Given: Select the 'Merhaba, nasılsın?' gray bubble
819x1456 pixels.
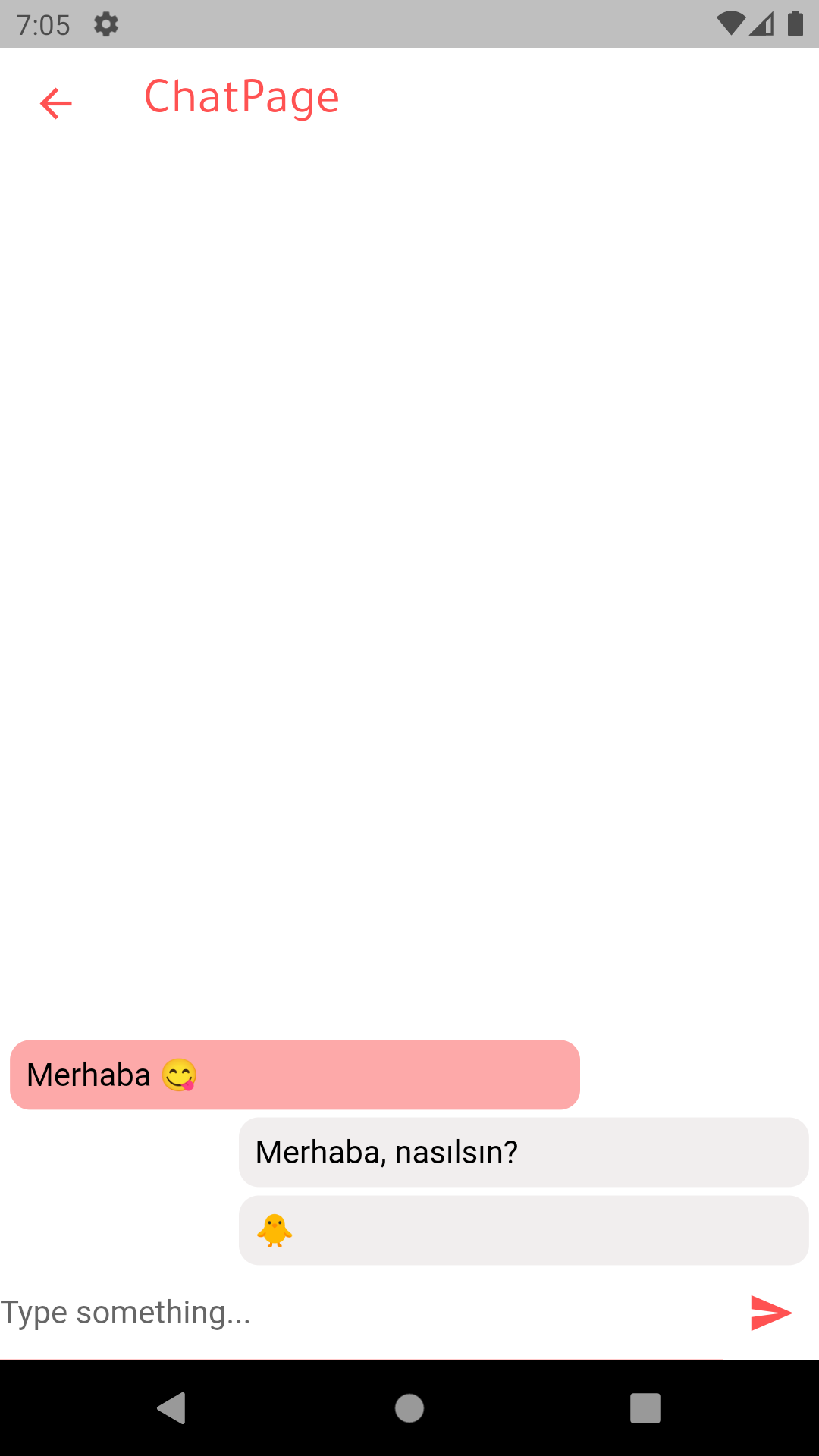Looking at the screenshot, I should click(522, 1152).
